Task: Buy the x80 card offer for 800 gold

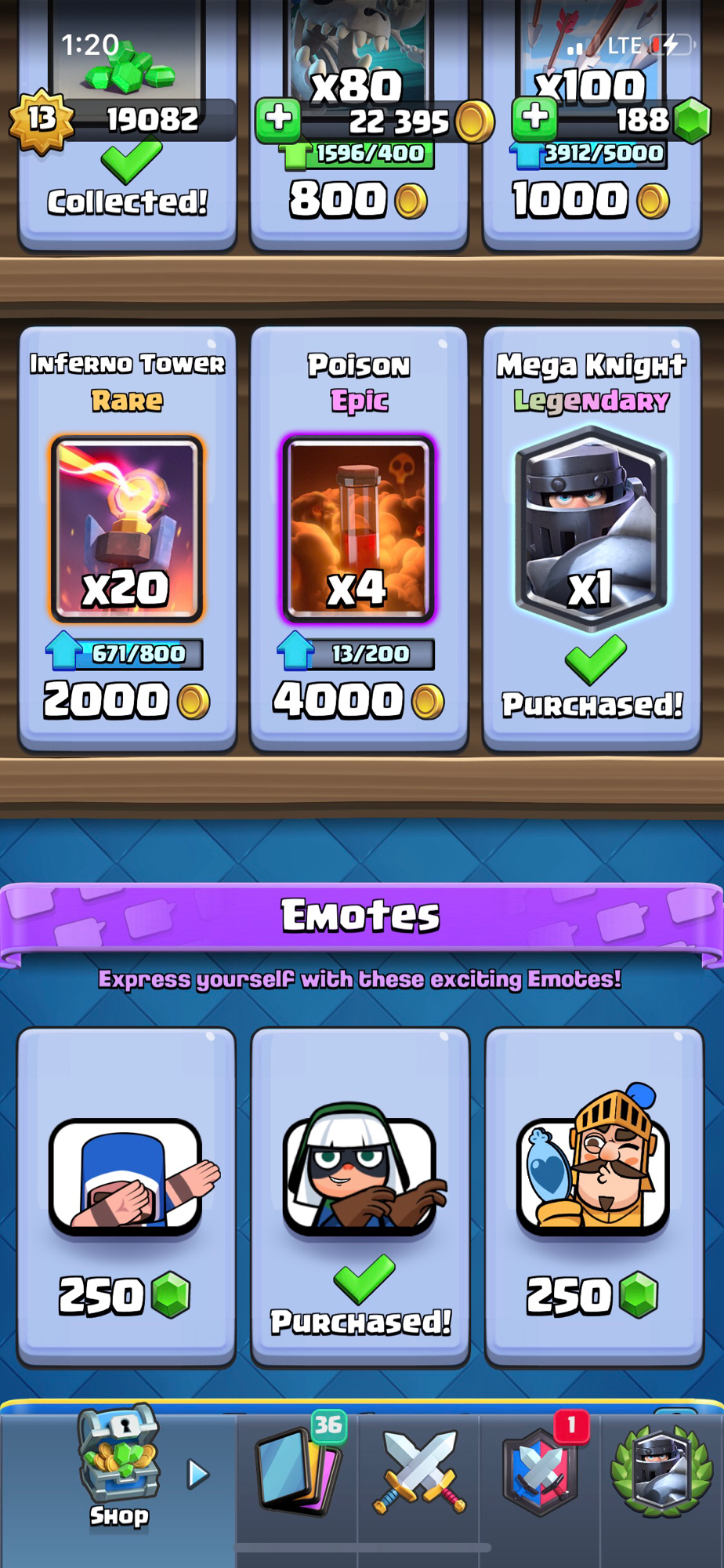Action: [359, 125]
